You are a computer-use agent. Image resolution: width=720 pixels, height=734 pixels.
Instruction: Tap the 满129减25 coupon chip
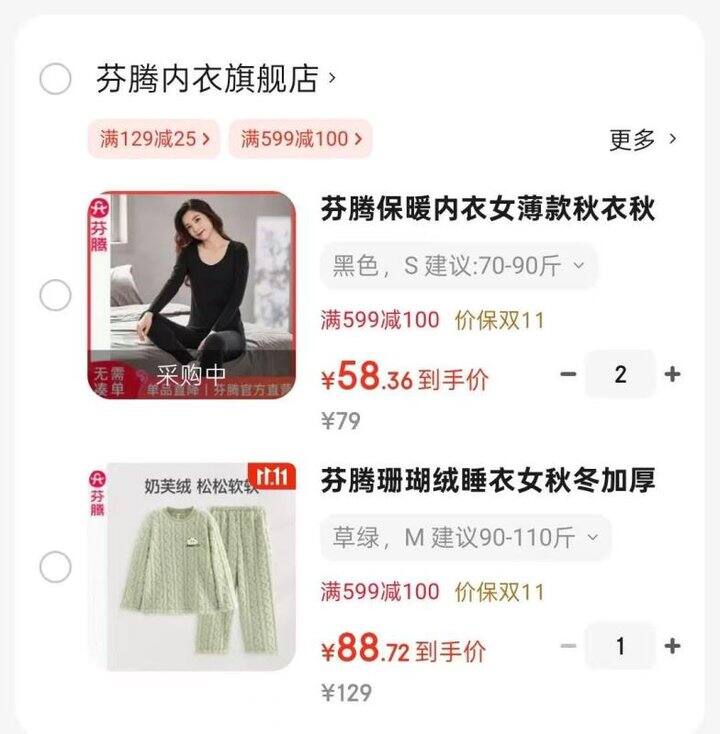tap(154, 139)
